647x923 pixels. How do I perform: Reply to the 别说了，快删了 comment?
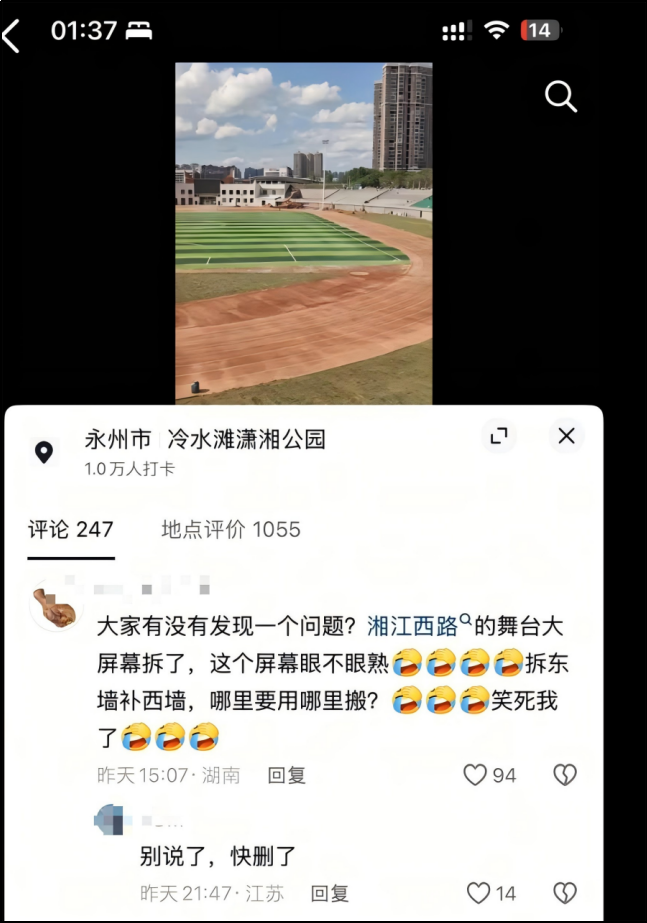point(329,893)
